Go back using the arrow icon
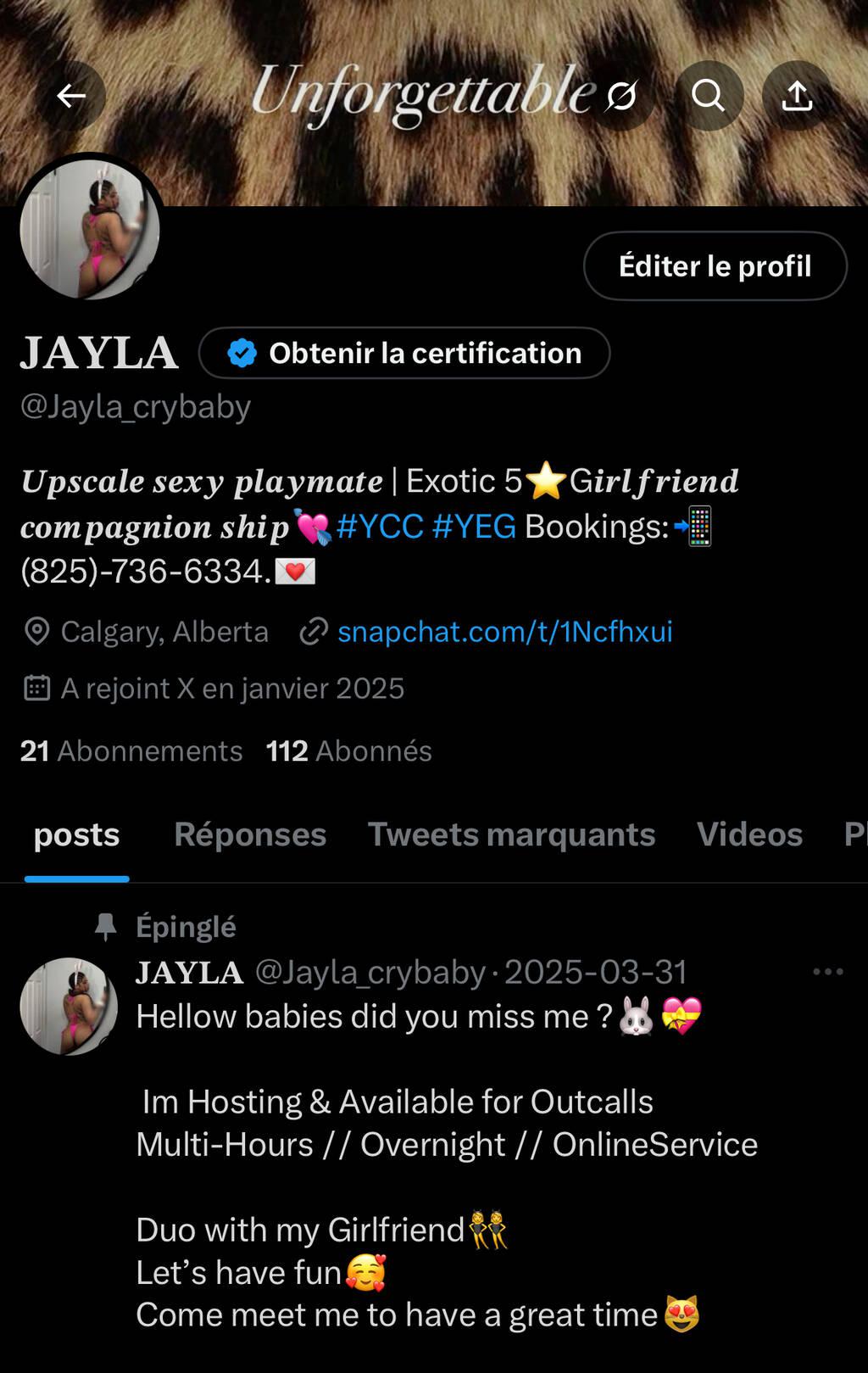This screenshot has height=1373, width=868. tap(71, 96)
